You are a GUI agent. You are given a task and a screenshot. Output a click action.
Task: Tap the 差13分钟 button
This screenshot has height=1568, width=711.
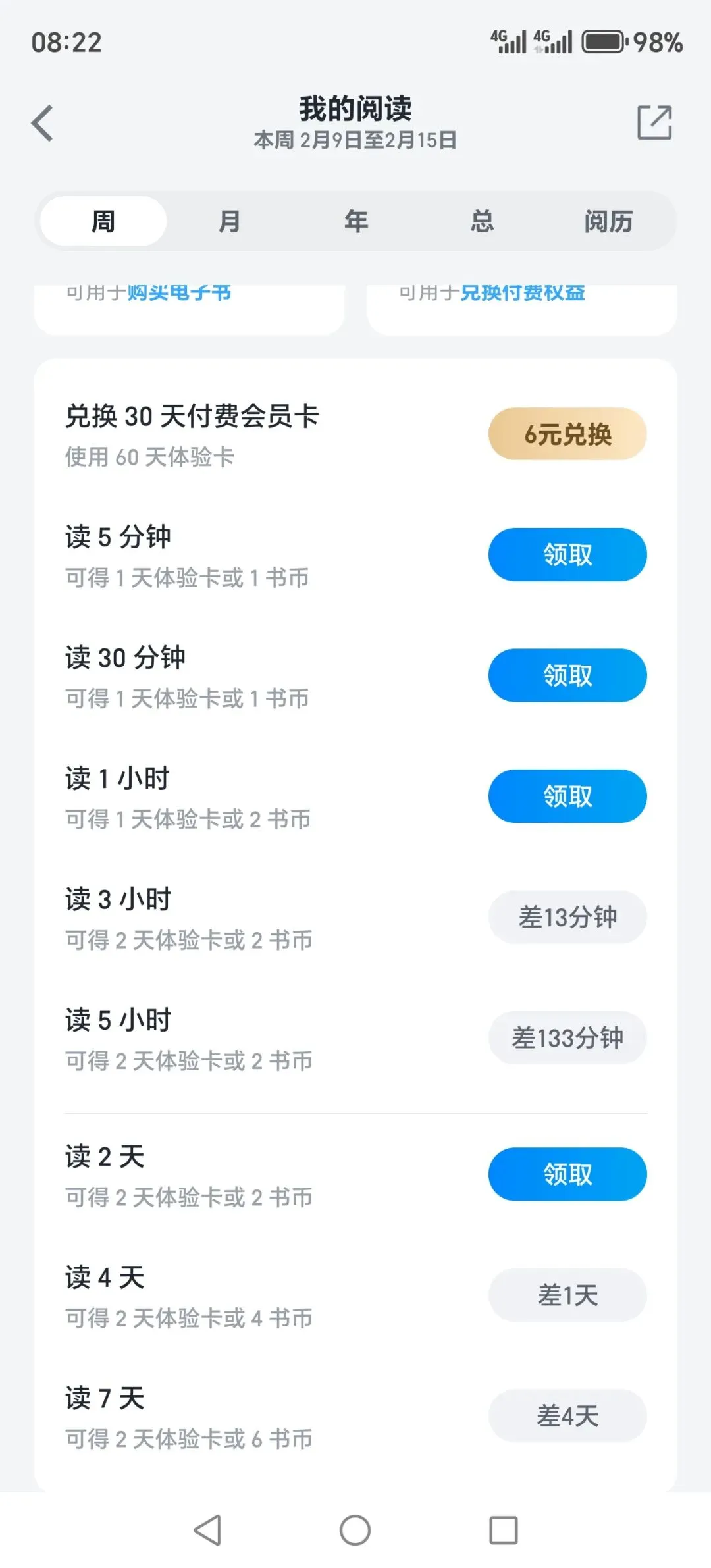click(567, 917)
